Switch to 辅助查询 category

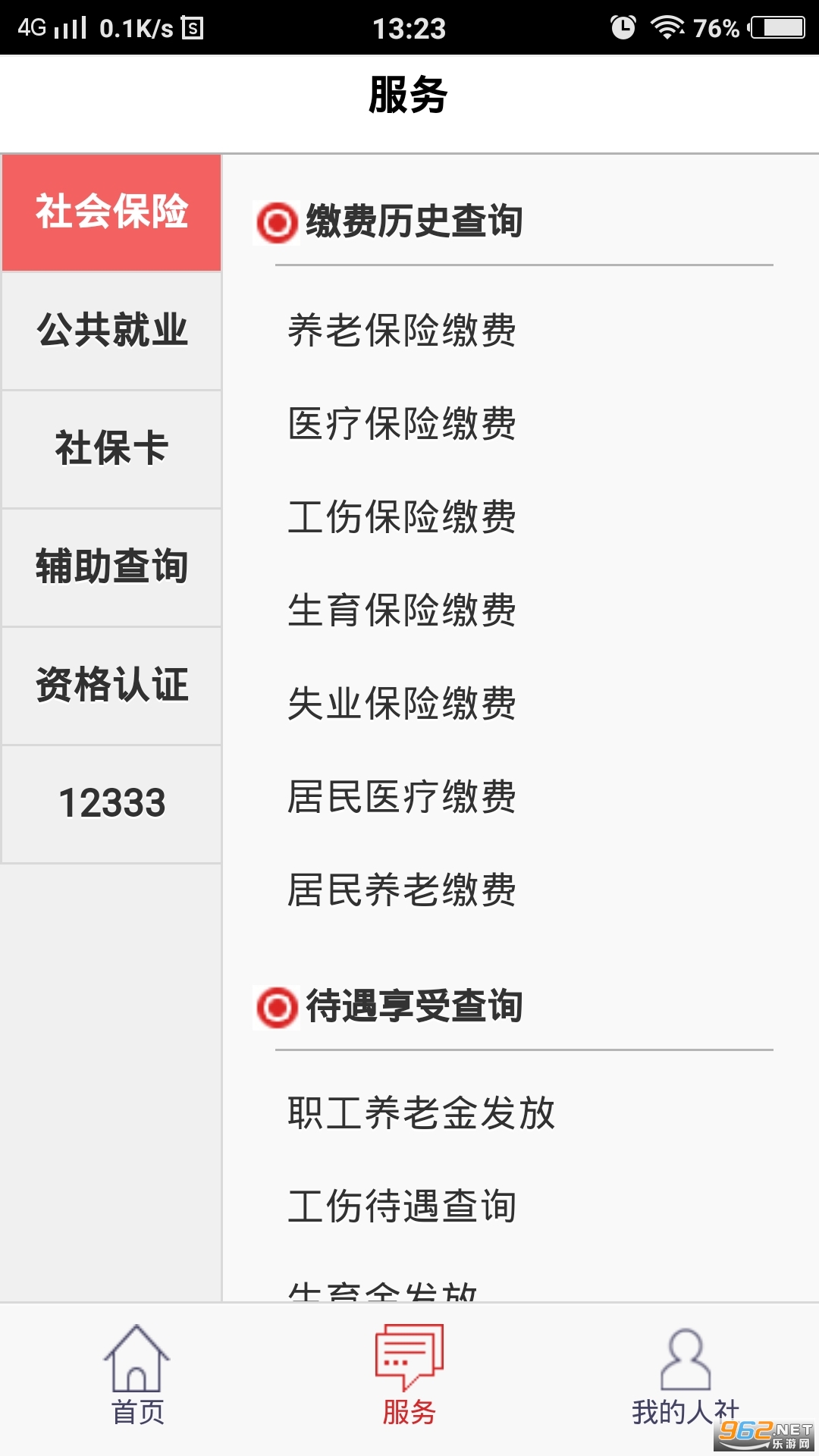(x=111, y=567)
